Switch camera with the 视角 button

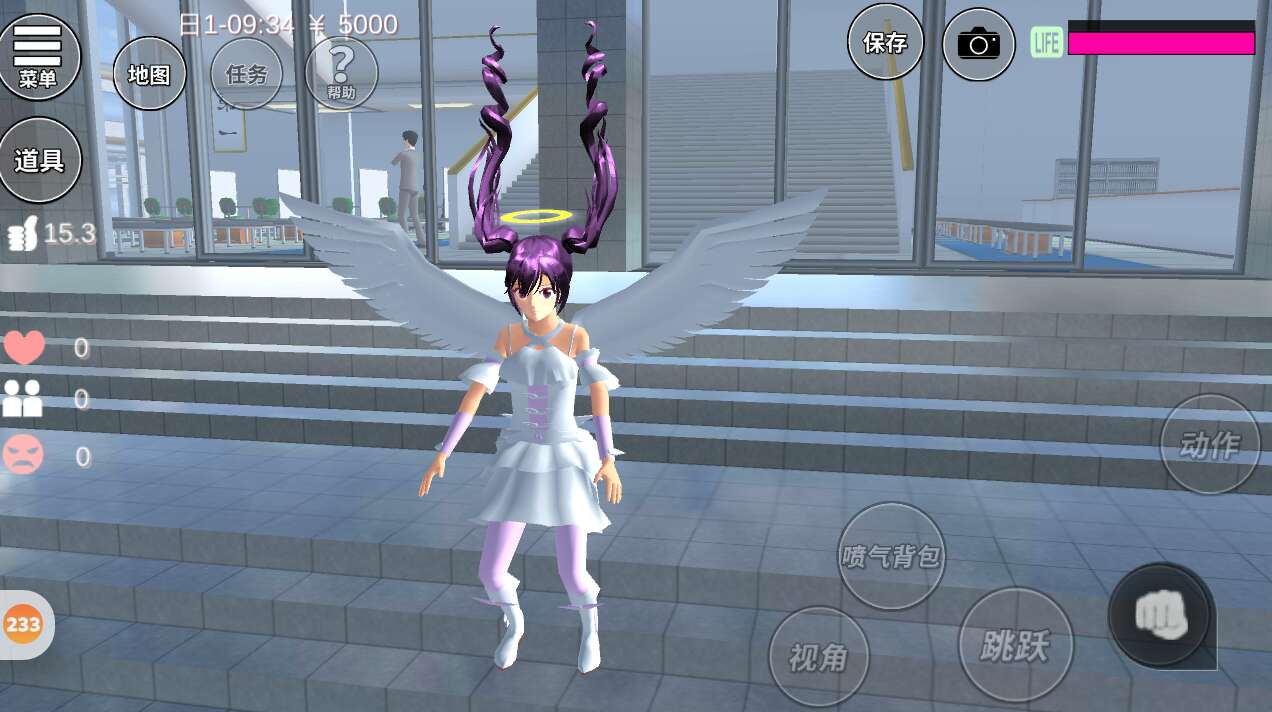tap(818, 656)
